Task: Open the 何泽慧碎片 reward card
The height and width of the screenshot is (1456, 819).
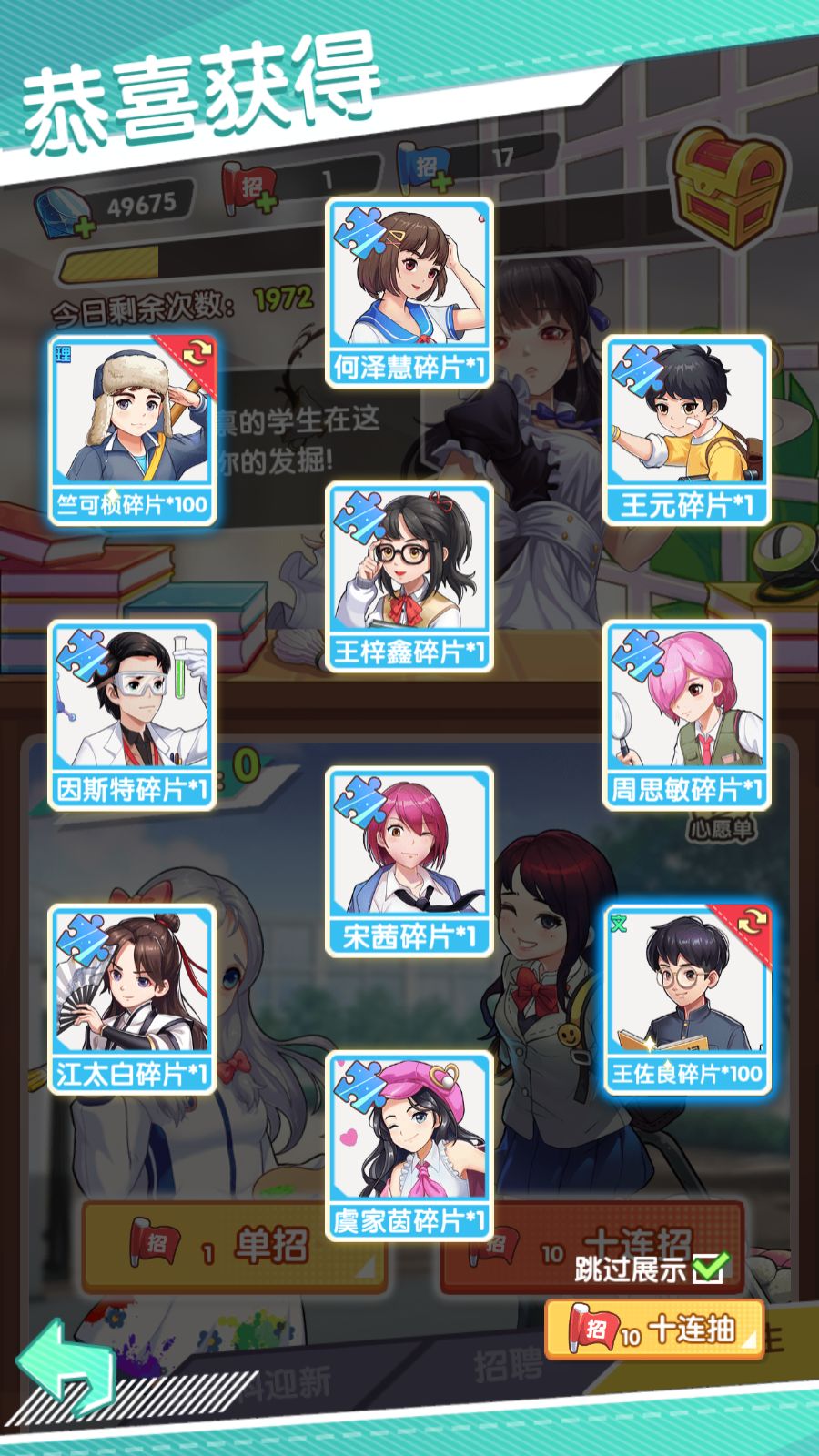Action: pyautogui.click(x=409, y=293)
